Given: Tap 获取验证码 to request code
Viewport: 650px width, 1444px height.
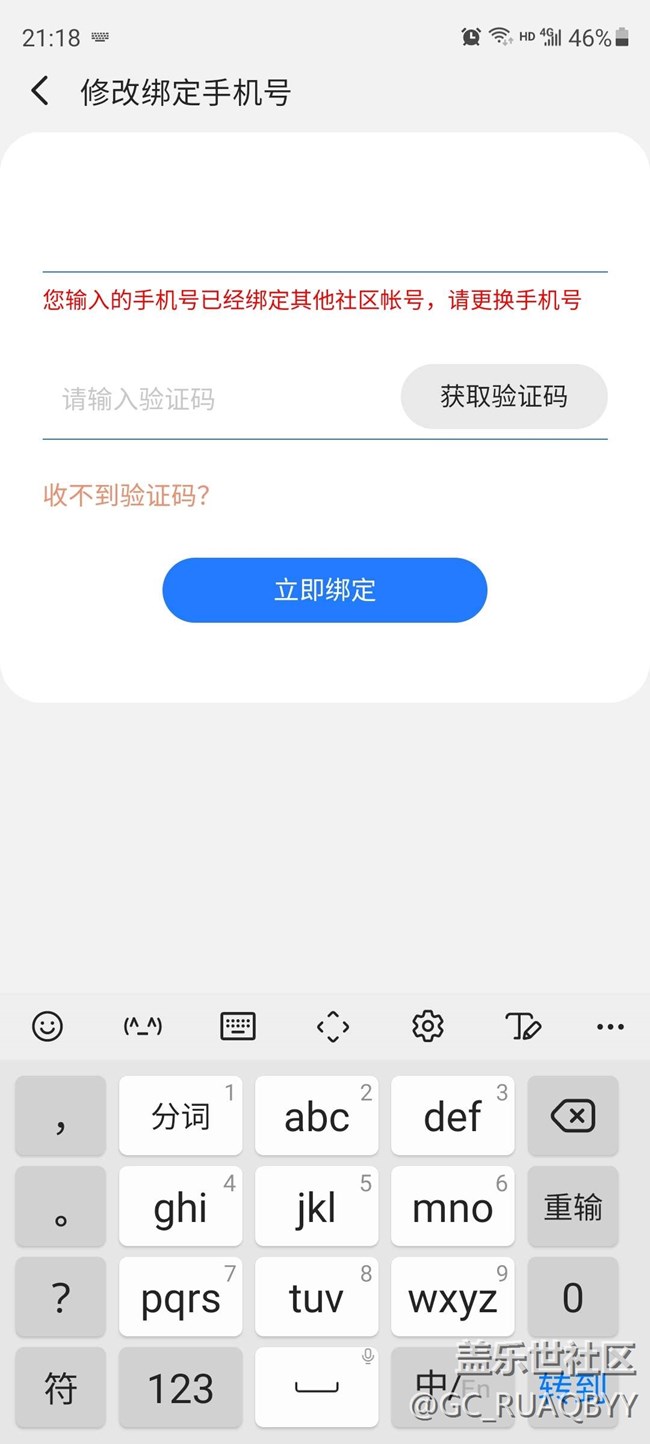Looking at the screenshot, I should point(504,397).
